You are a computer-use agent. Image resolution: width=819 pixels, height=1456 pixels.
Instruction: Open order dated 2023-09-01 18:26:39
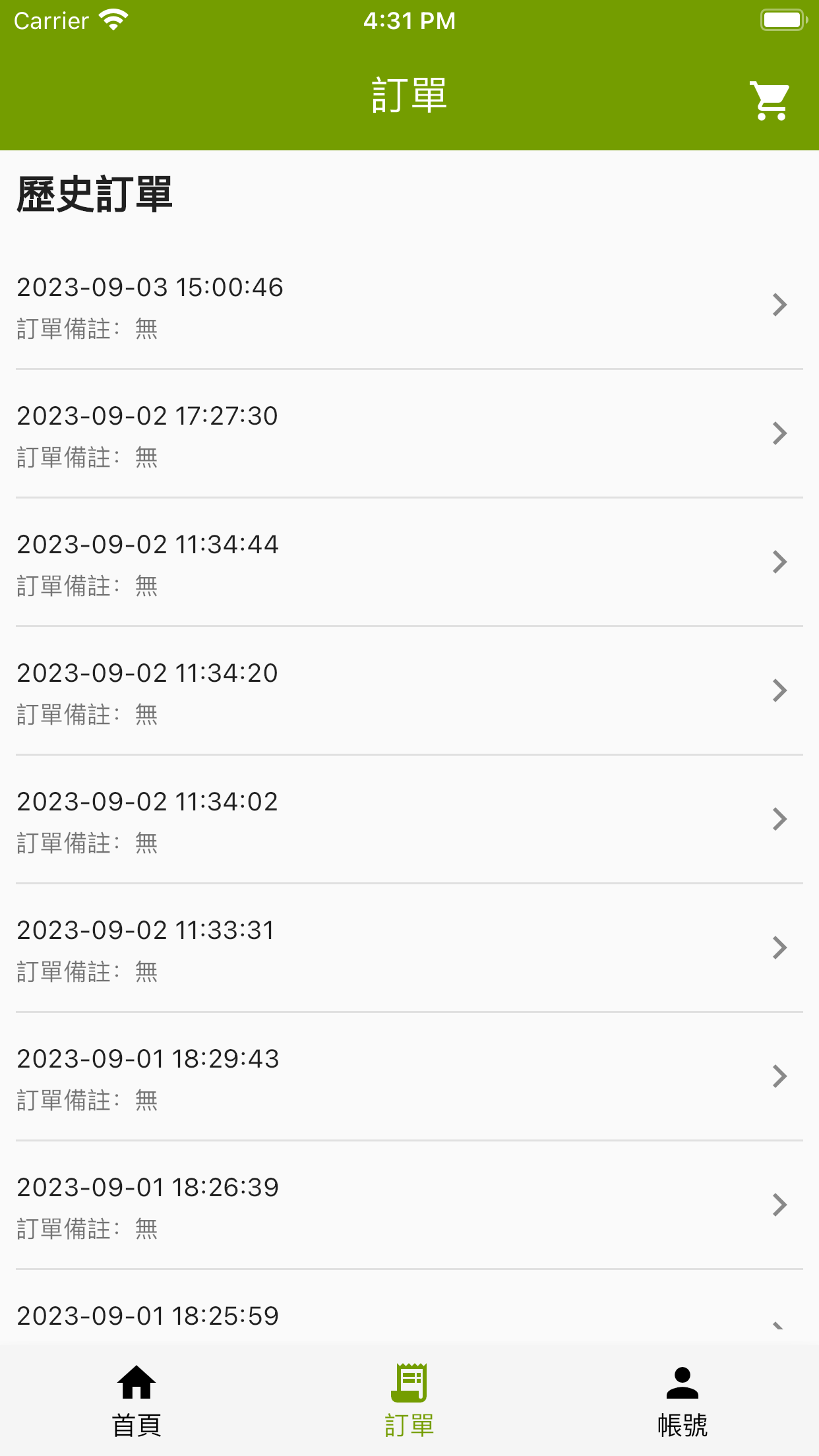pos(409,1205)
